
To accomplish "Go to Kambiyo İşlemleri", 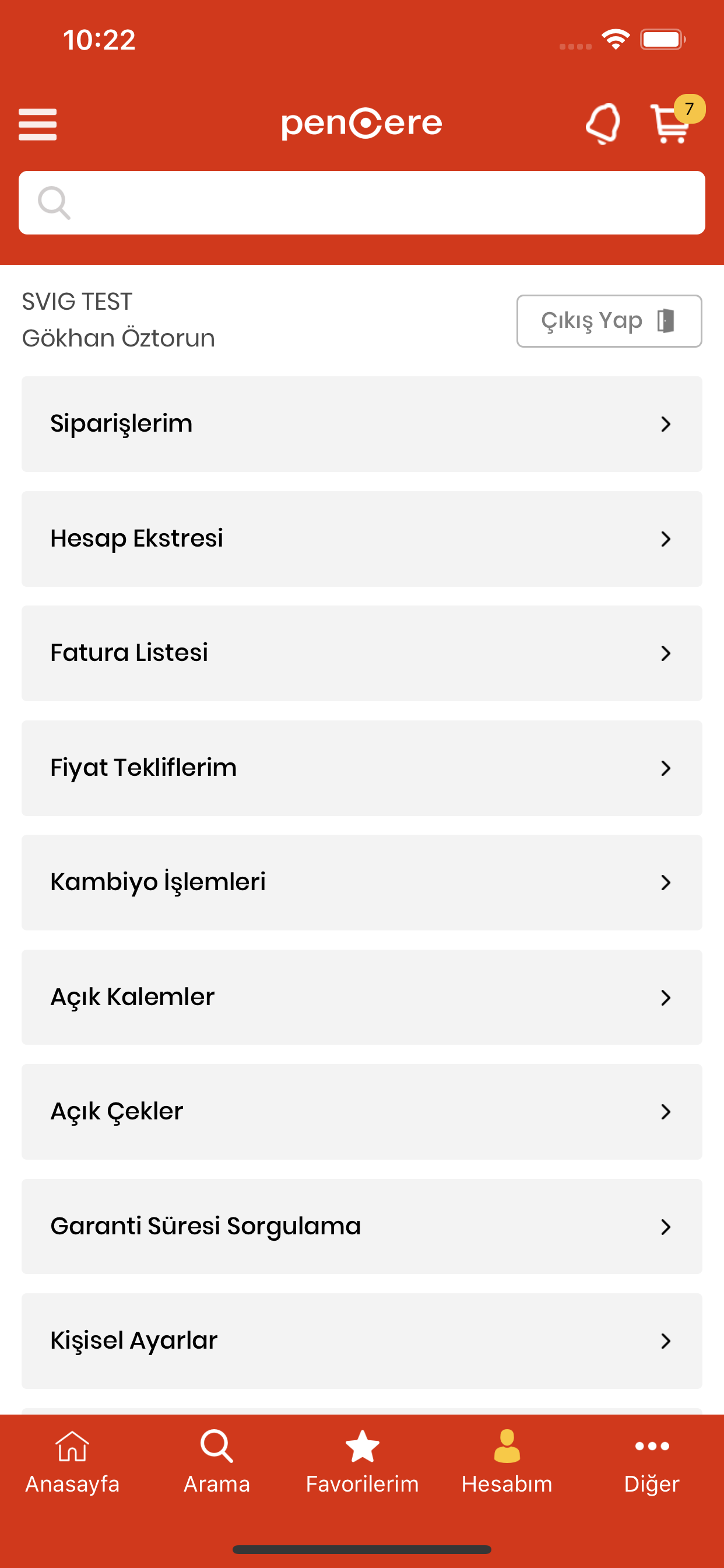I will 362,883.
